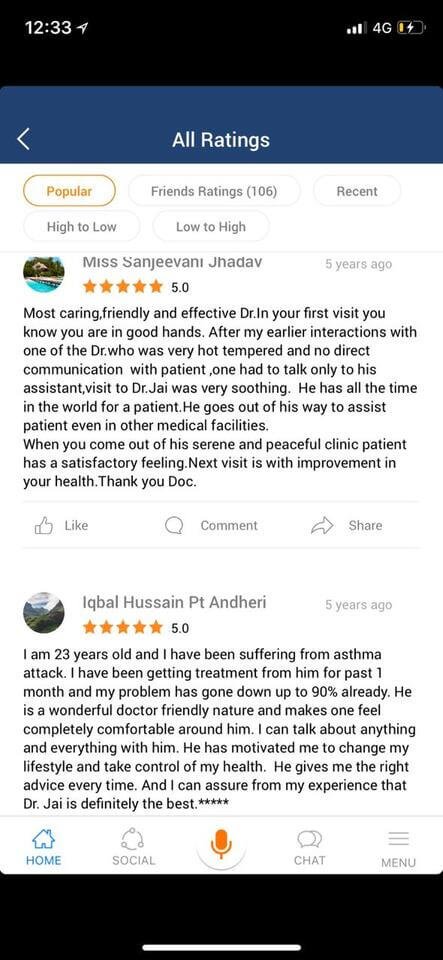Open the Menu tab

(x=398, y=849)
